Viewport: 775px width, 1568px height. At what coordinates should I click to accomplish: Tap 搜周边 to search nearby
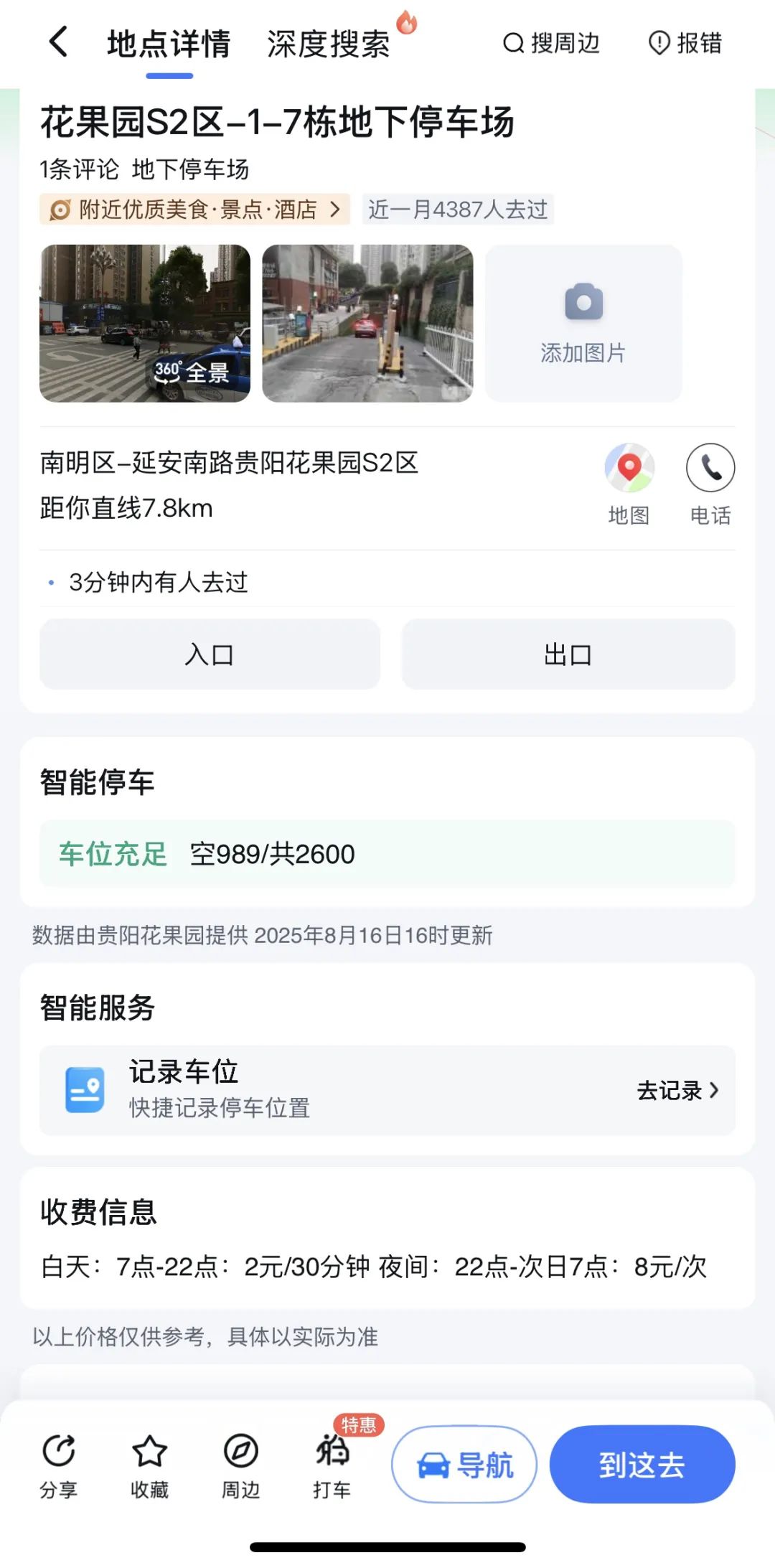pyautogui.click(x=551, y=43)
